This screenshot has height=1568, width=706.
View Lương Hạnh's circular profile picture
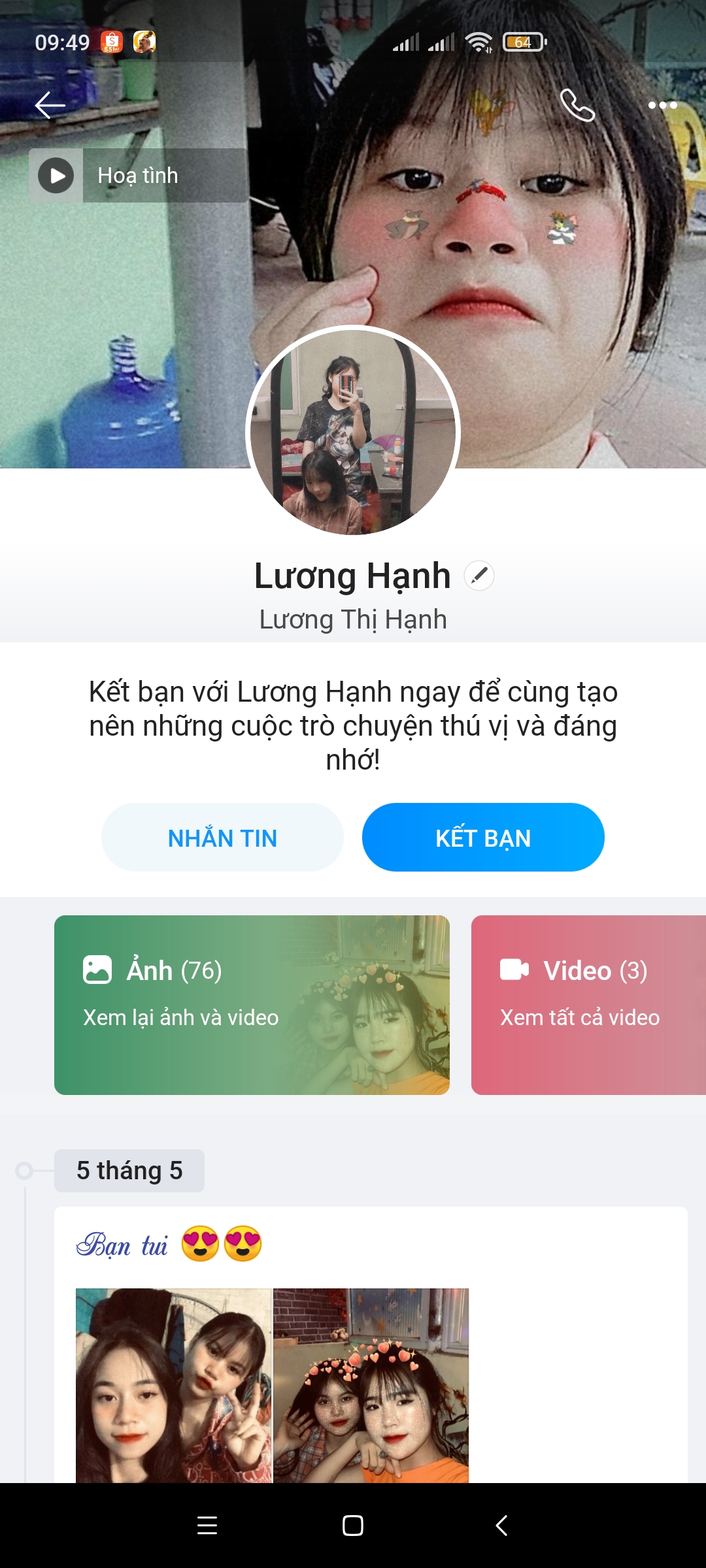[x=353, y=431]
